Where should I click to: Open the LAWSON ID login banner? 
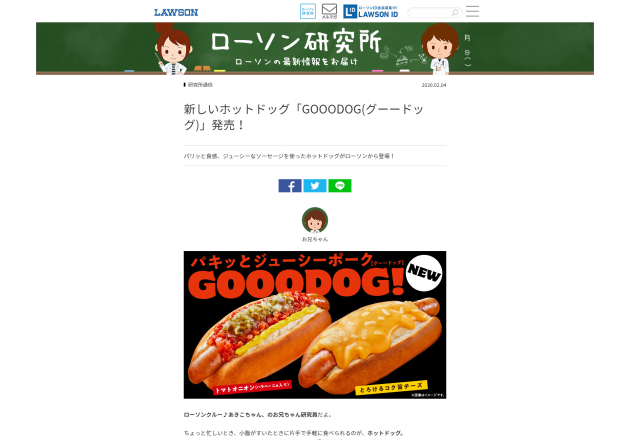pos(371,11)
